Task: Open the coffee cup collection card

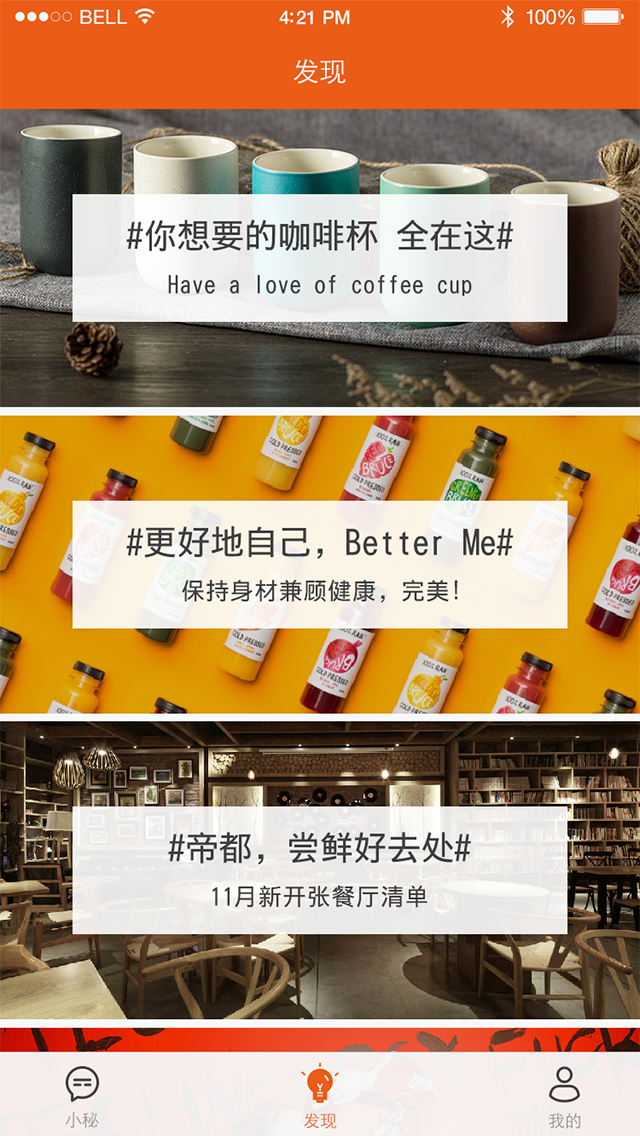Action: coord(320,258)
